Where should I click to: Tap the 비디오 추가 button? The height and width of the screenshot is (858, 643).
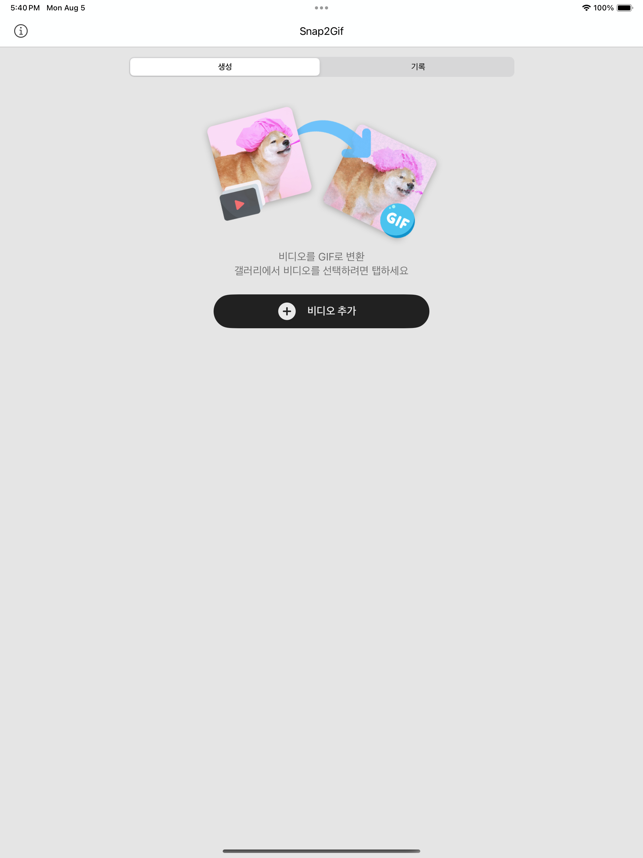(x=321, y=311)
